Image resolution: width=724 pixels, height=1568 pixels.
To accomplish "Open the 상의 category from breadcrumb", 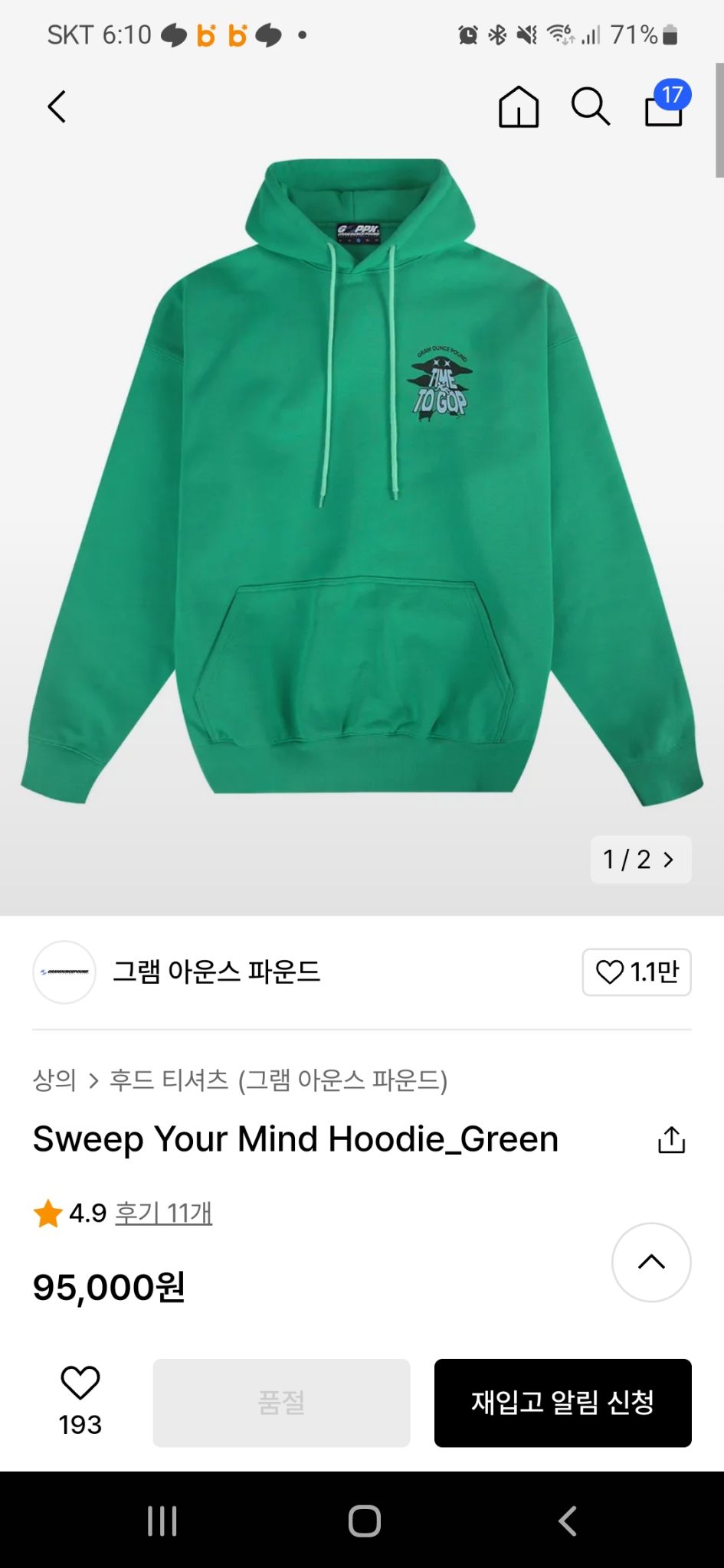I will tap(54, 1081).
